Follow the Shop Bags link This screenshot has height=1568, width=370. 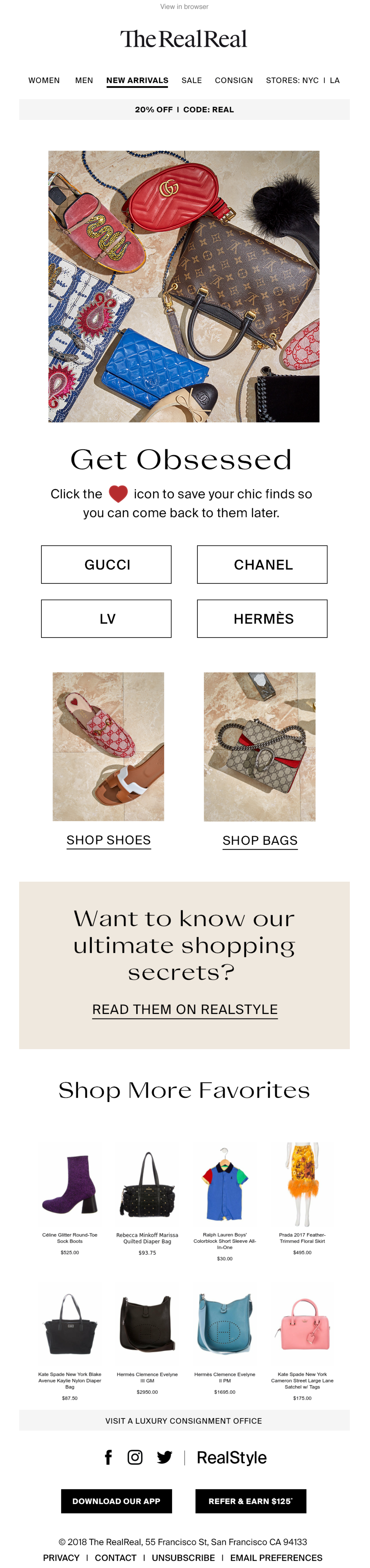point(260,841)
